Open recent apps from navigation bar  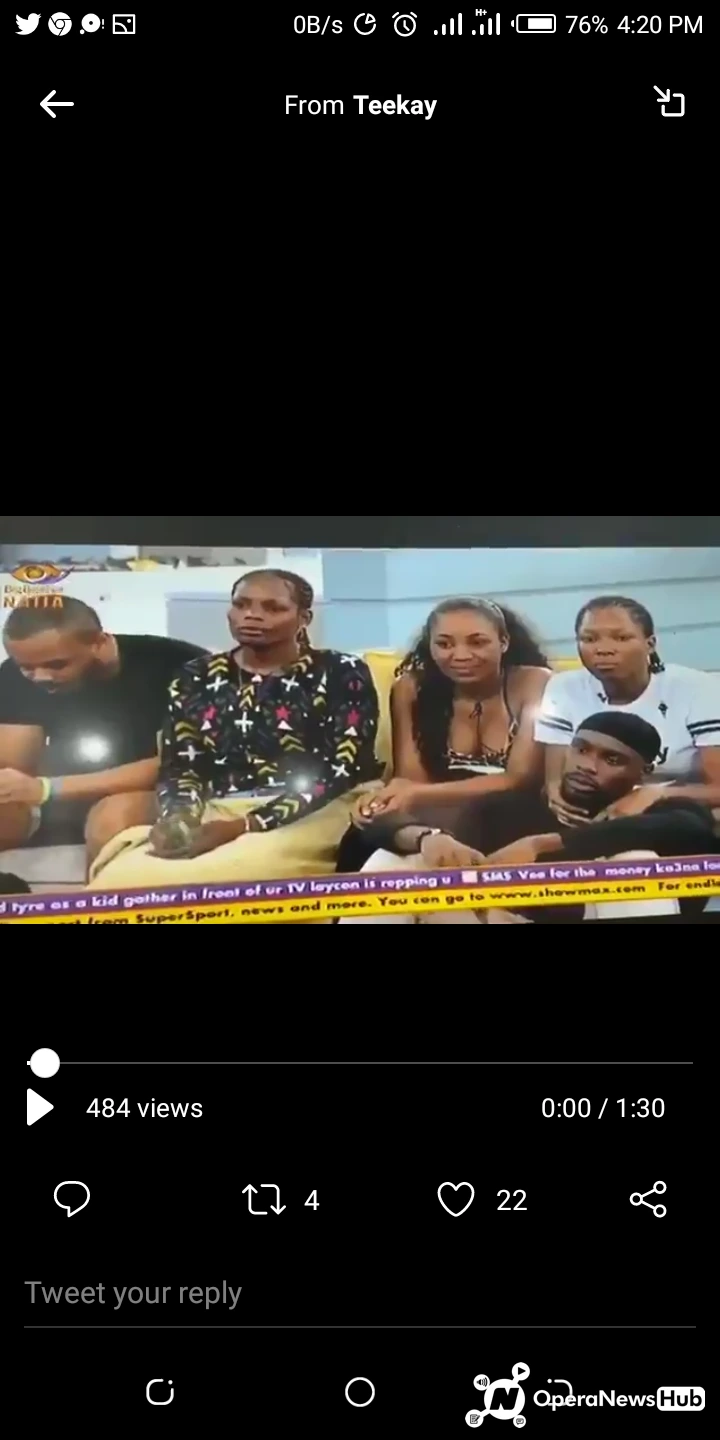(x=160, y=1392)
